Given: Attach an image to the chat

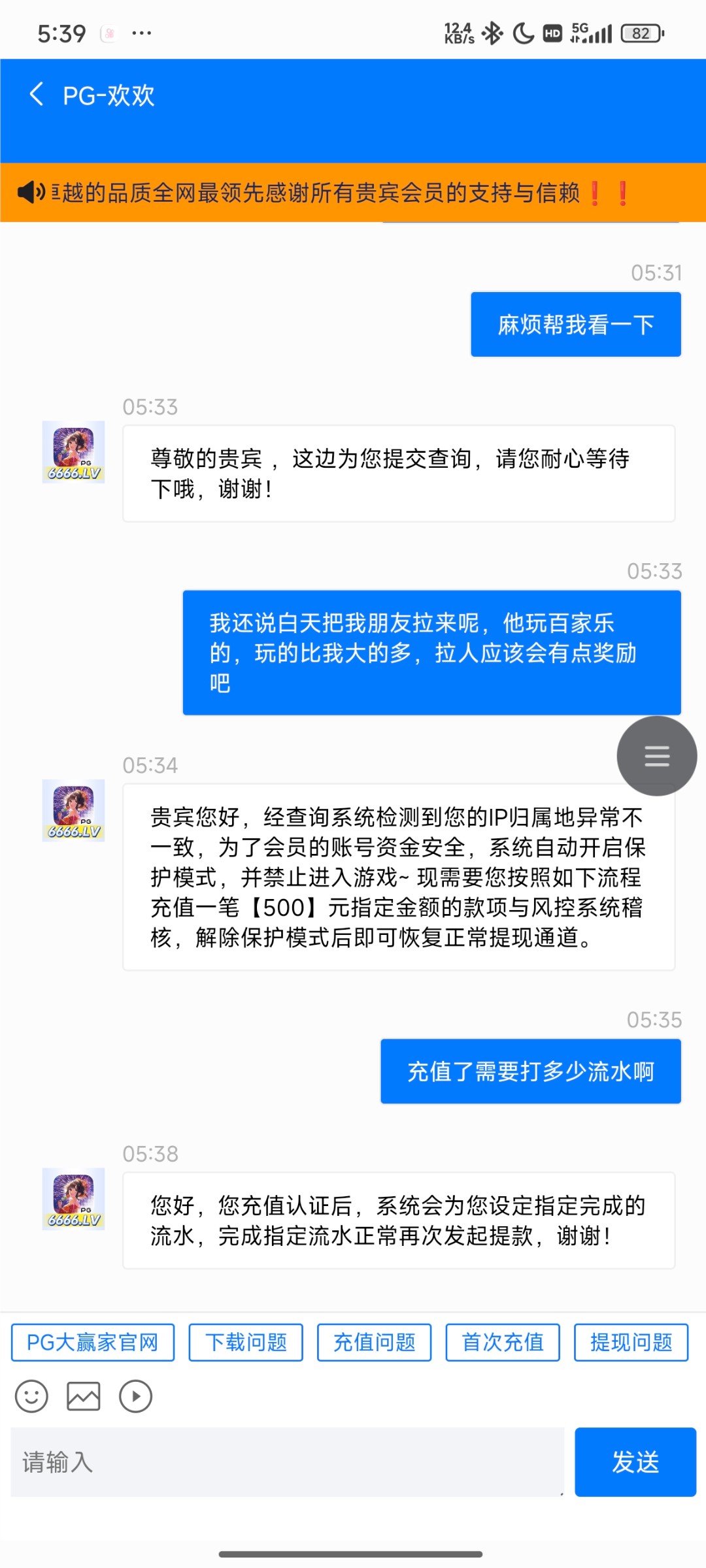Looking at the screenshot, I should 84,1397.
